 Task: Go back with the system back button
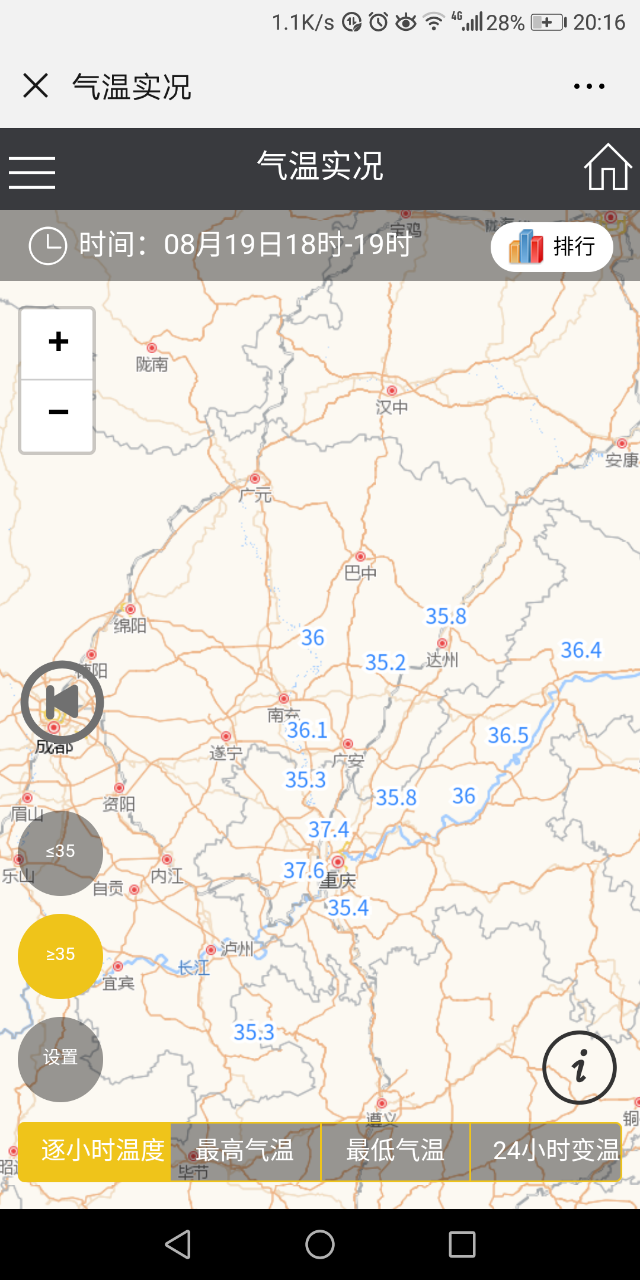[178, 1244]
